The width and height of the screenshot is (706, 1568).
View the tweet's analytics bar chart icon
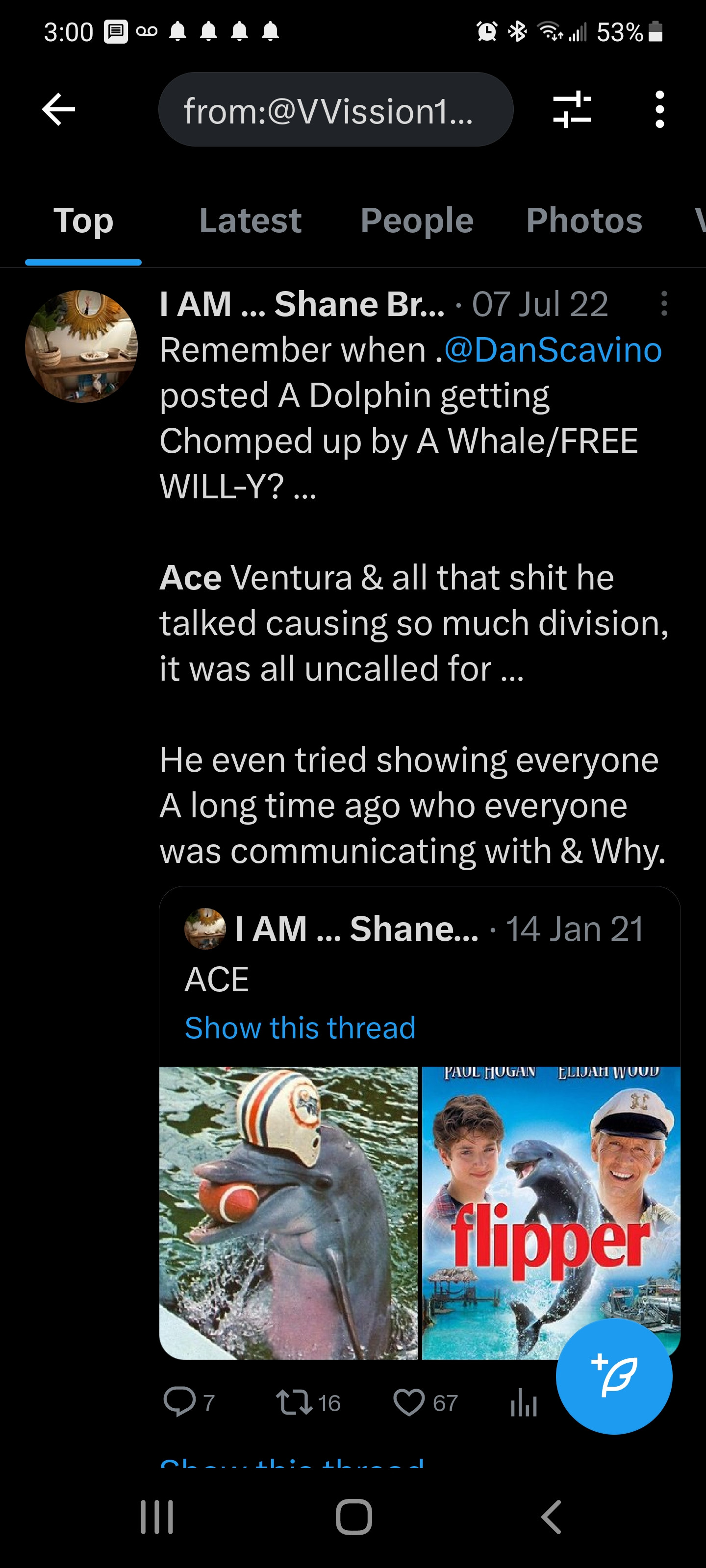(523, 1404)
